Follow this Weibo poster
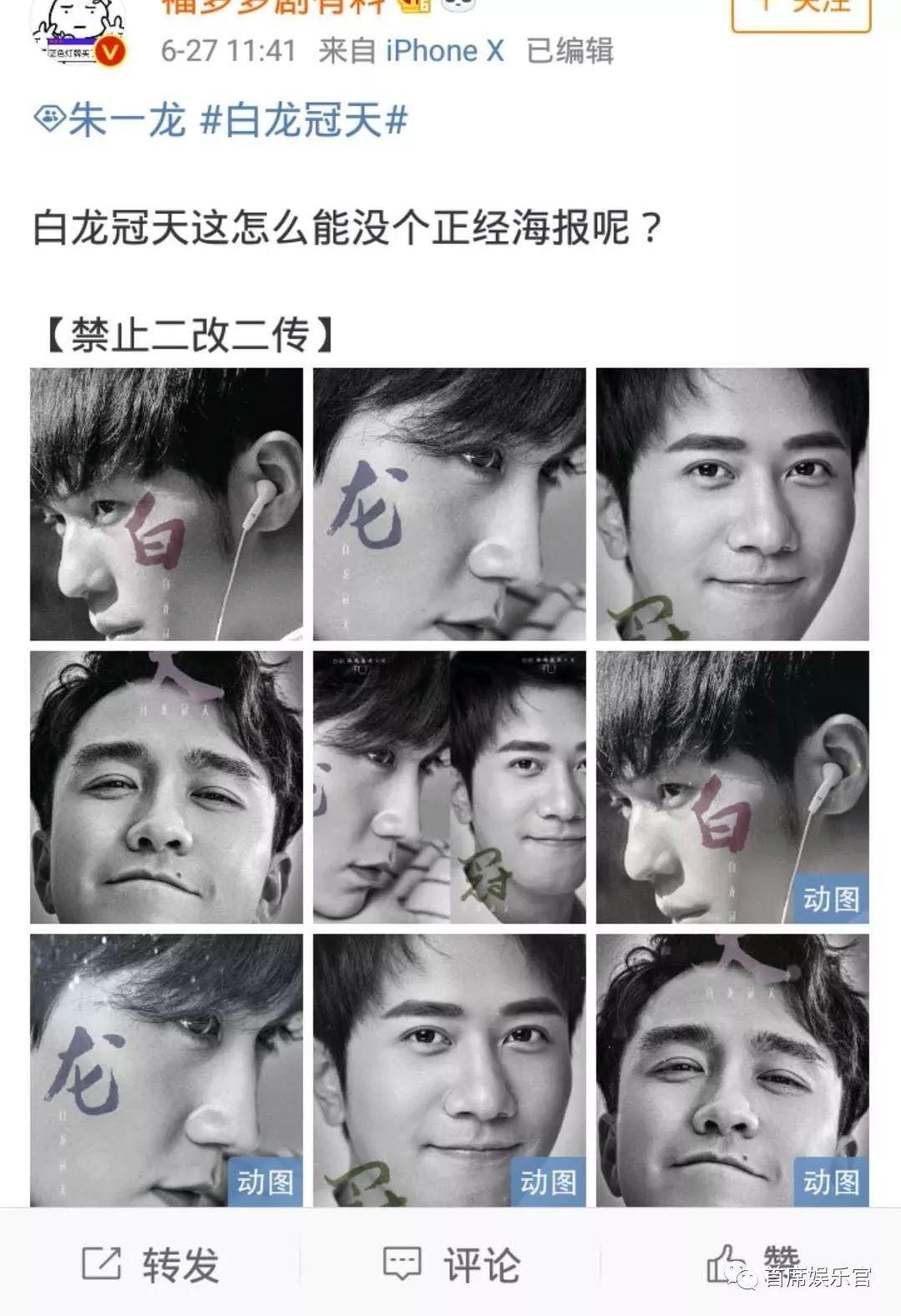Viewport: 901px width, 1316px height. pyautogui.click(x=801, y=10)
